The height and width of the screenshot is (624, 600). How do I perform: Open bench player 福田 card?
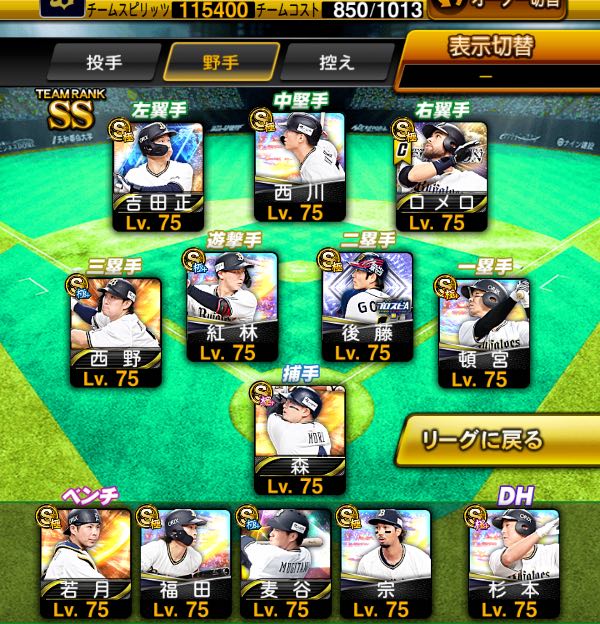coord(185,564)
